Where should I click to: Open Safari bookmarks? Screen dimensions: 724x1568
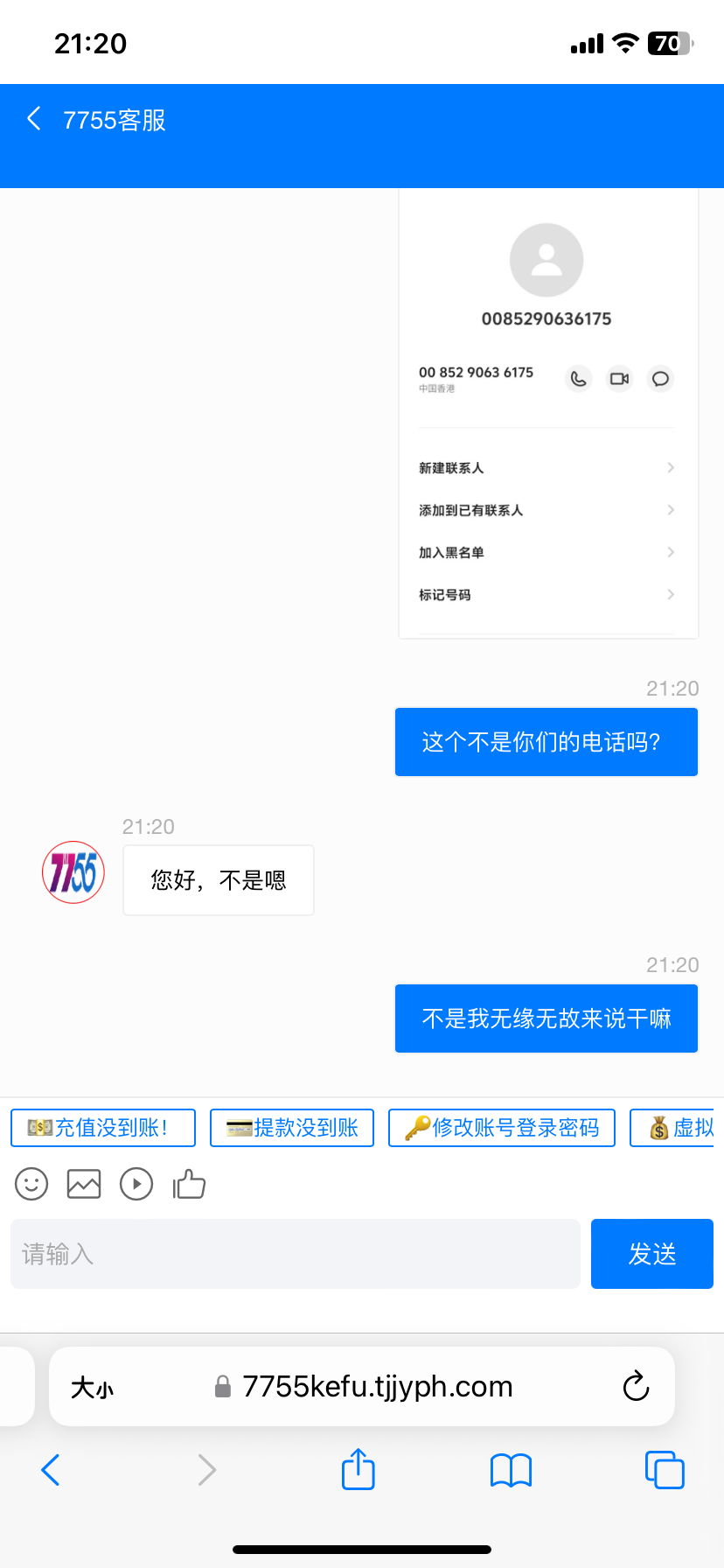(512, 1470)
